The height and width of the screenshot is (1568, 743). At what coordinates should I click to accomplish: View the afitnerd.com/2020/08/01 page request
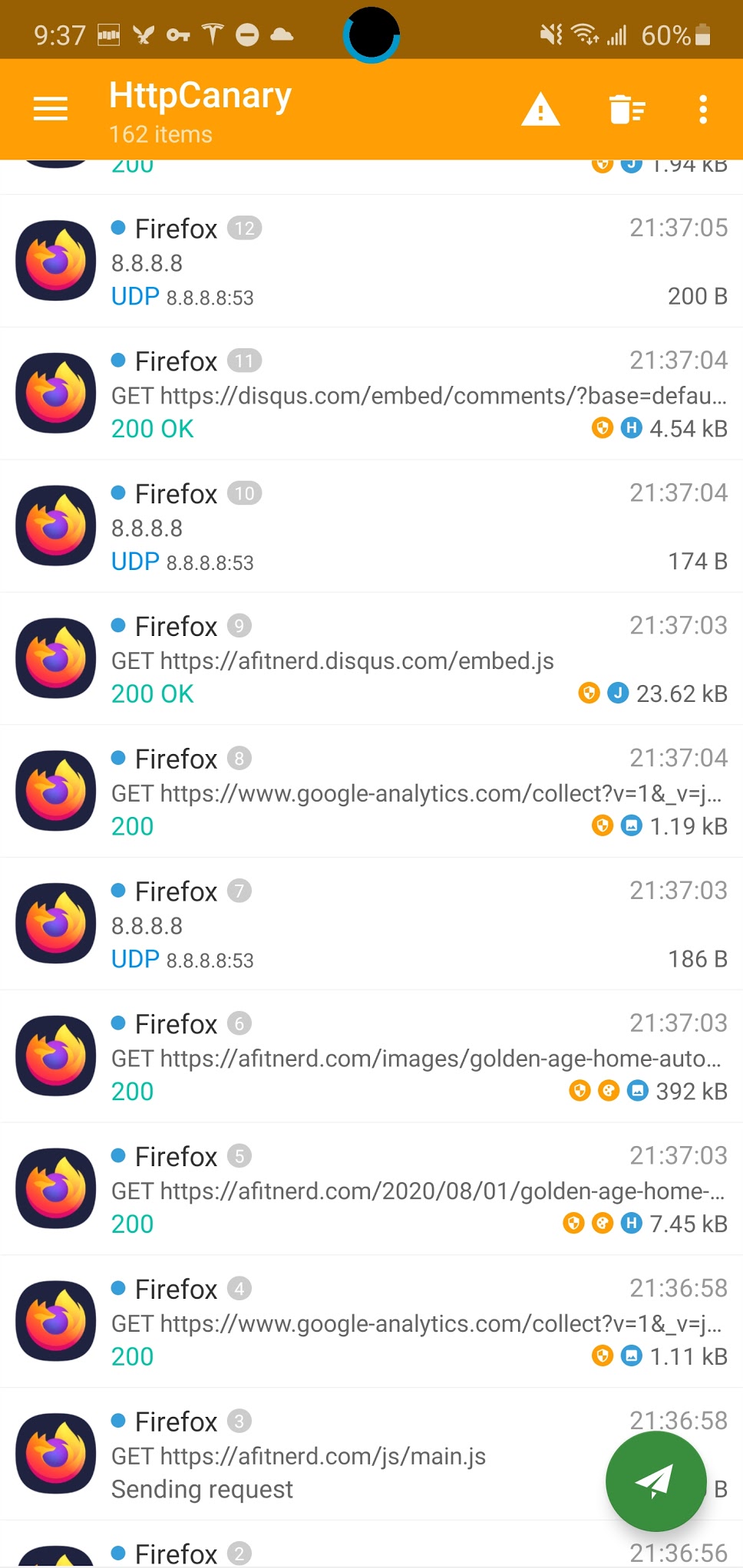tap(371, 1189)
